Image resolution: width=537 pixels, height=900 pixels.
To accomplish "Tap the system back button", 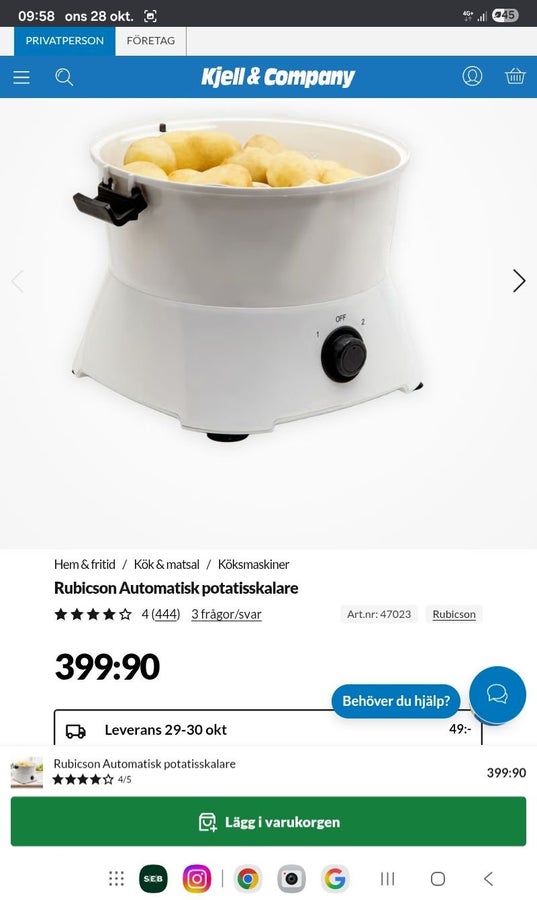I will tap(488, 879).
